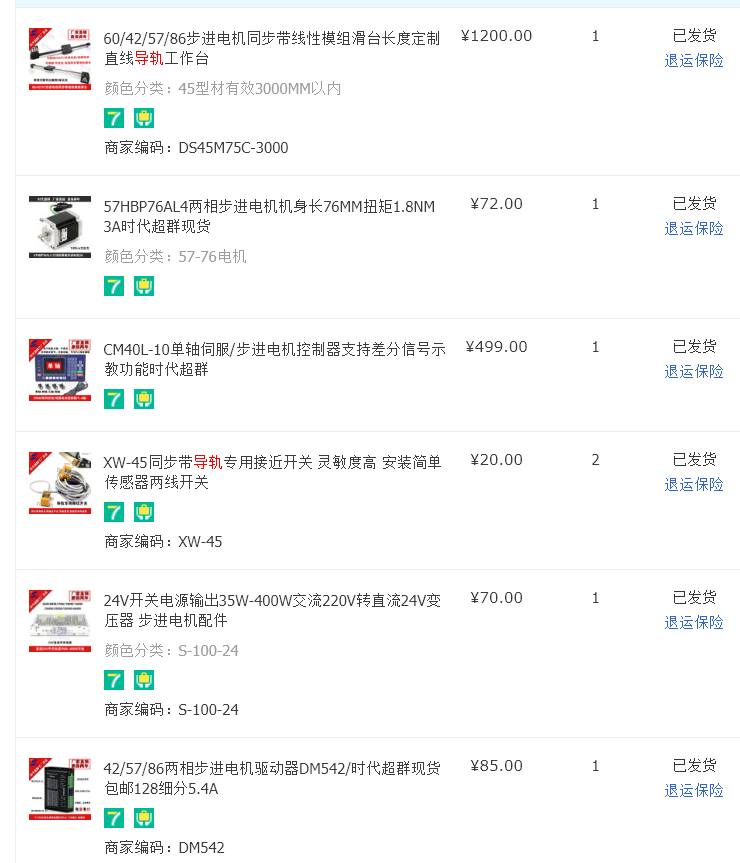
Task: Open the CM40L-10 controller thumbnail image
Action: click(x=60, y=370)
